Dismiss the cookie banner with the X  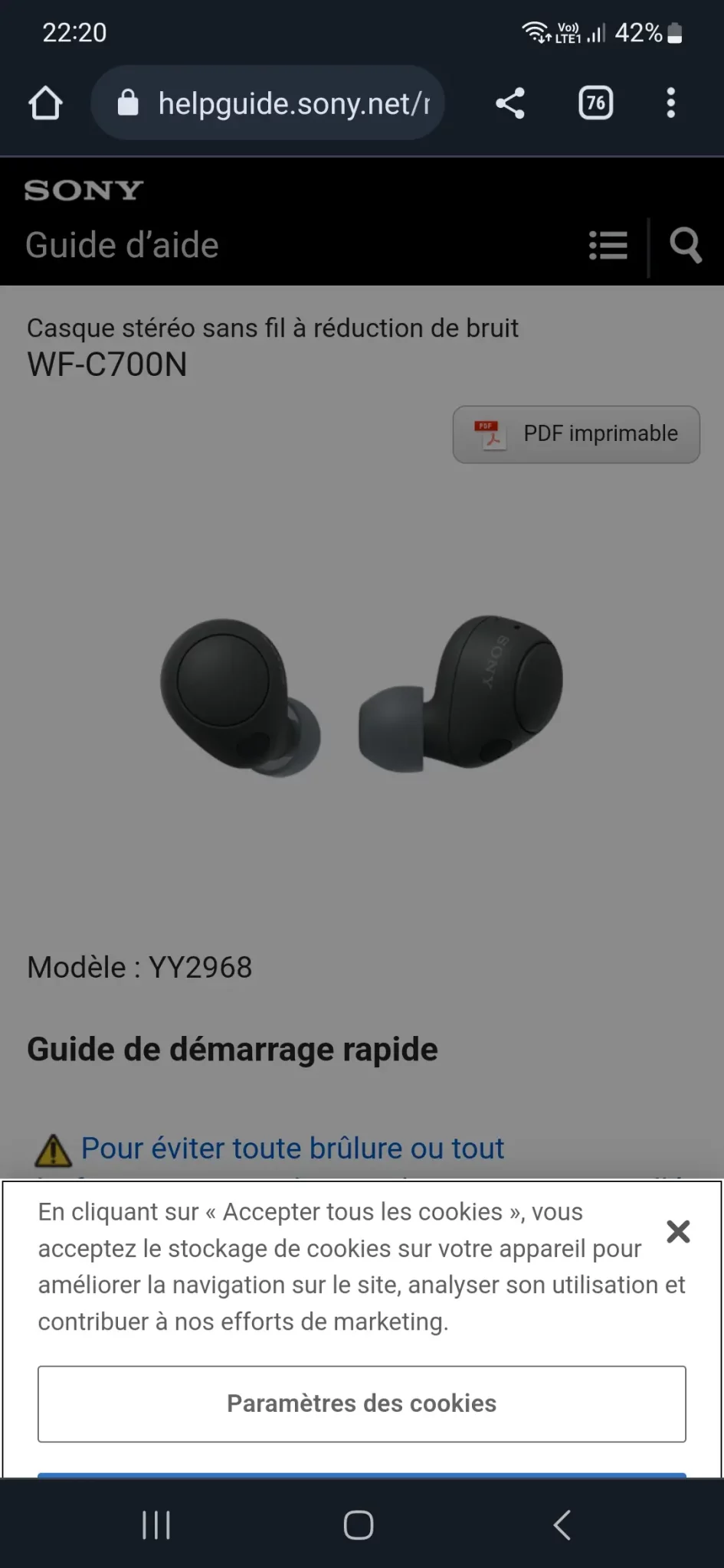(678, 1232)
